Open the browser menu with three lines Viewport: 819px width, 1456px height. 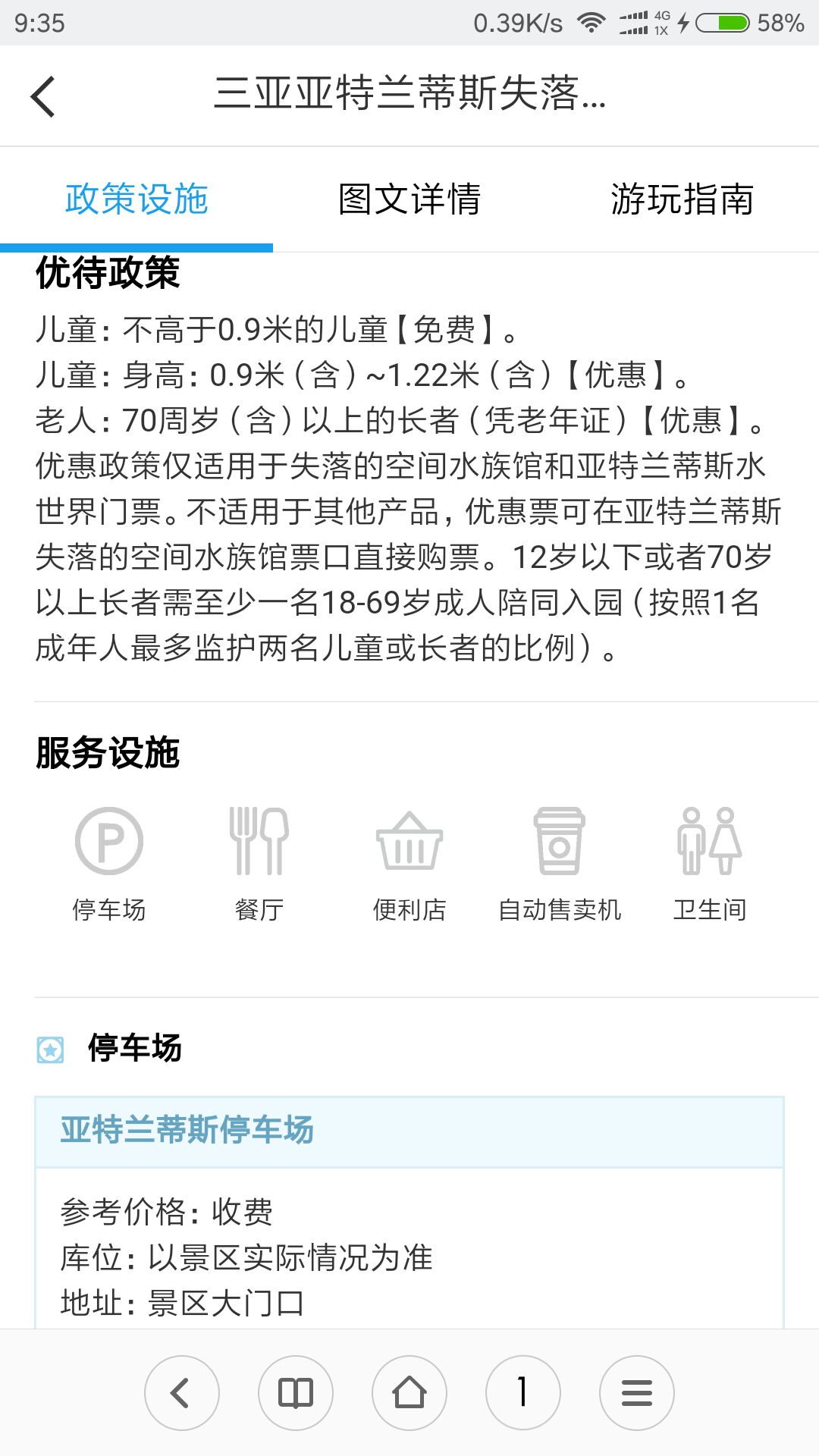(637, 1393)
